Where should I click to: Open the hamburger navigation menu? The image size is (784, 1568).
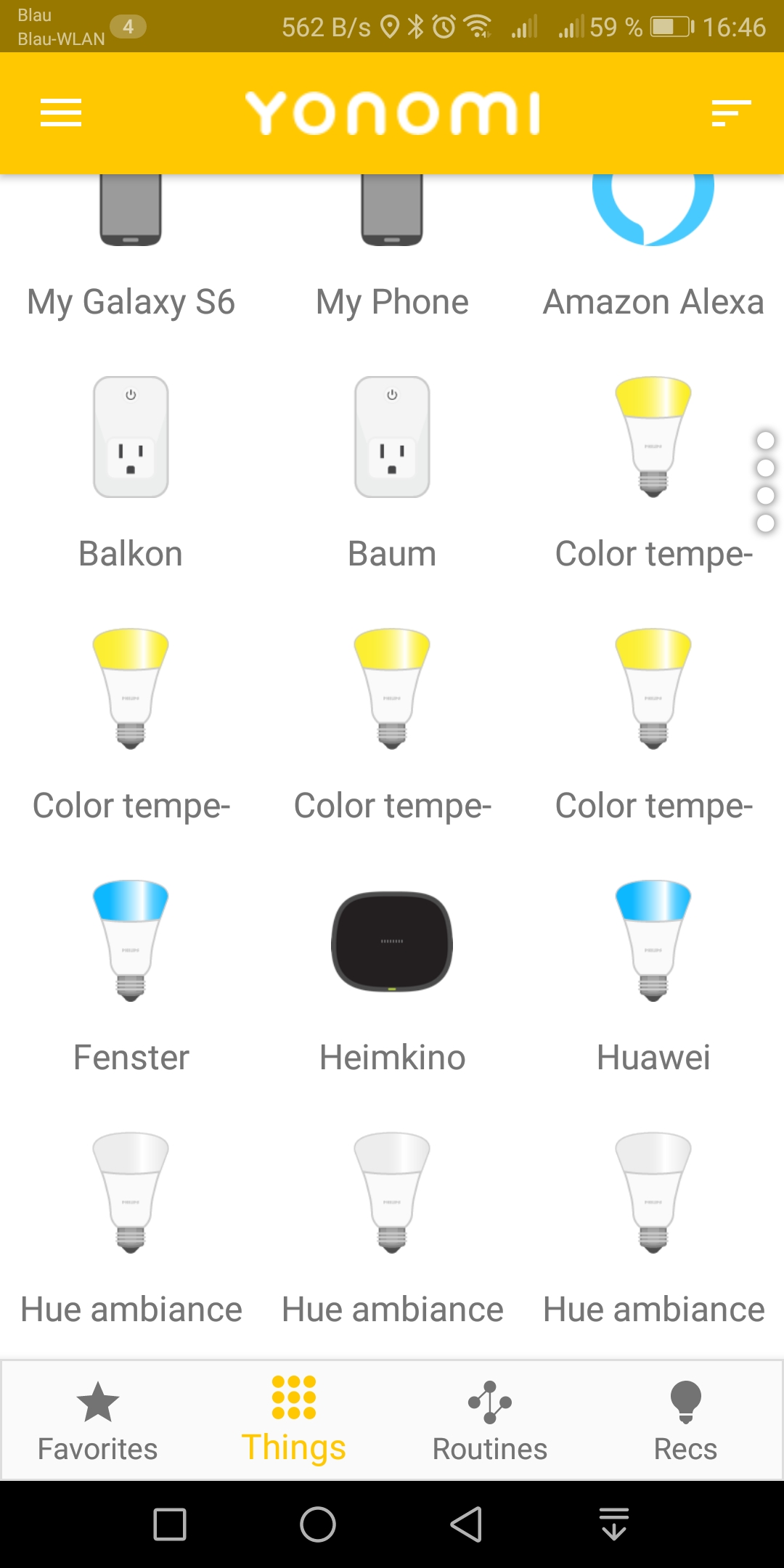(61, 113)
